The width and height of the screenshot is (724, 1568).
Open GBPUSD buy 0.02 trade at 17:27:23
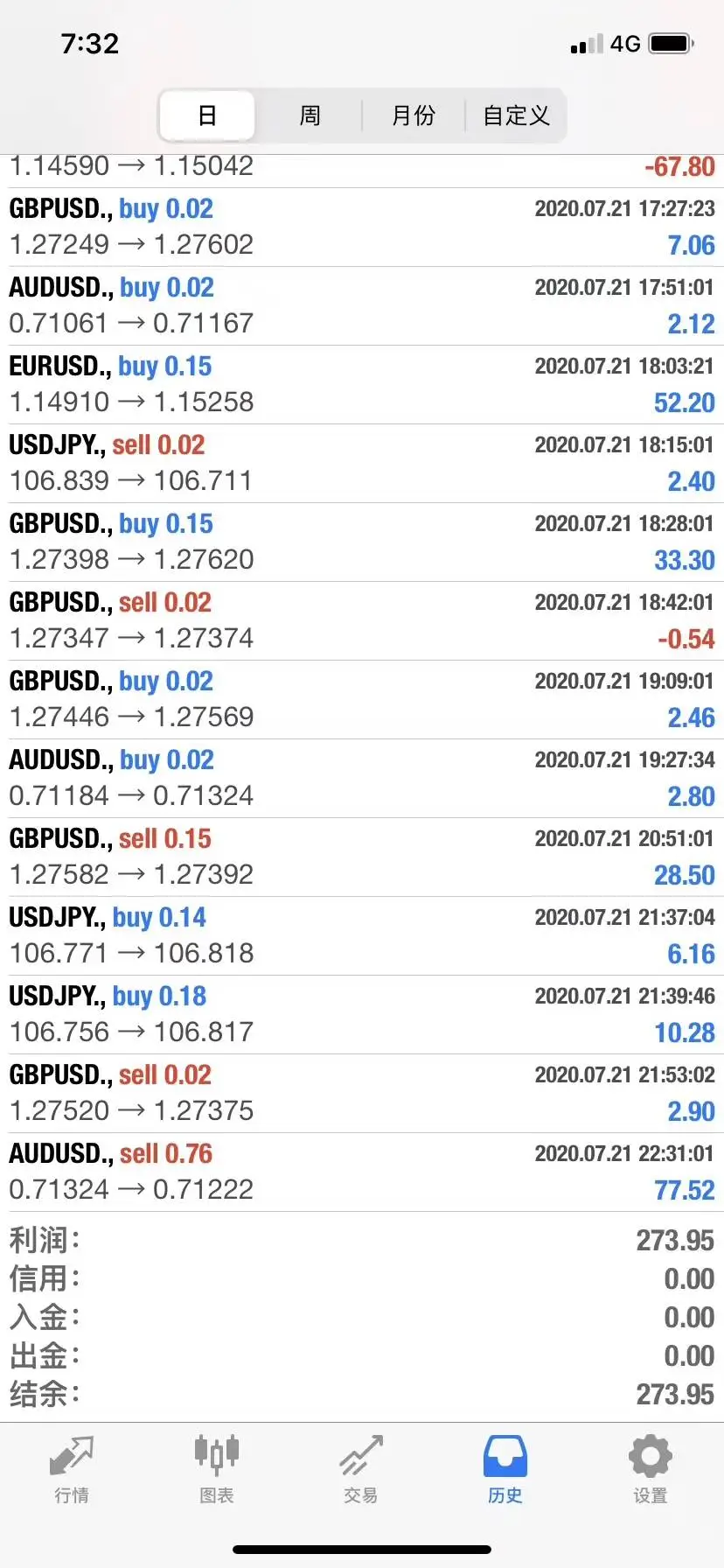pos(362,227)
